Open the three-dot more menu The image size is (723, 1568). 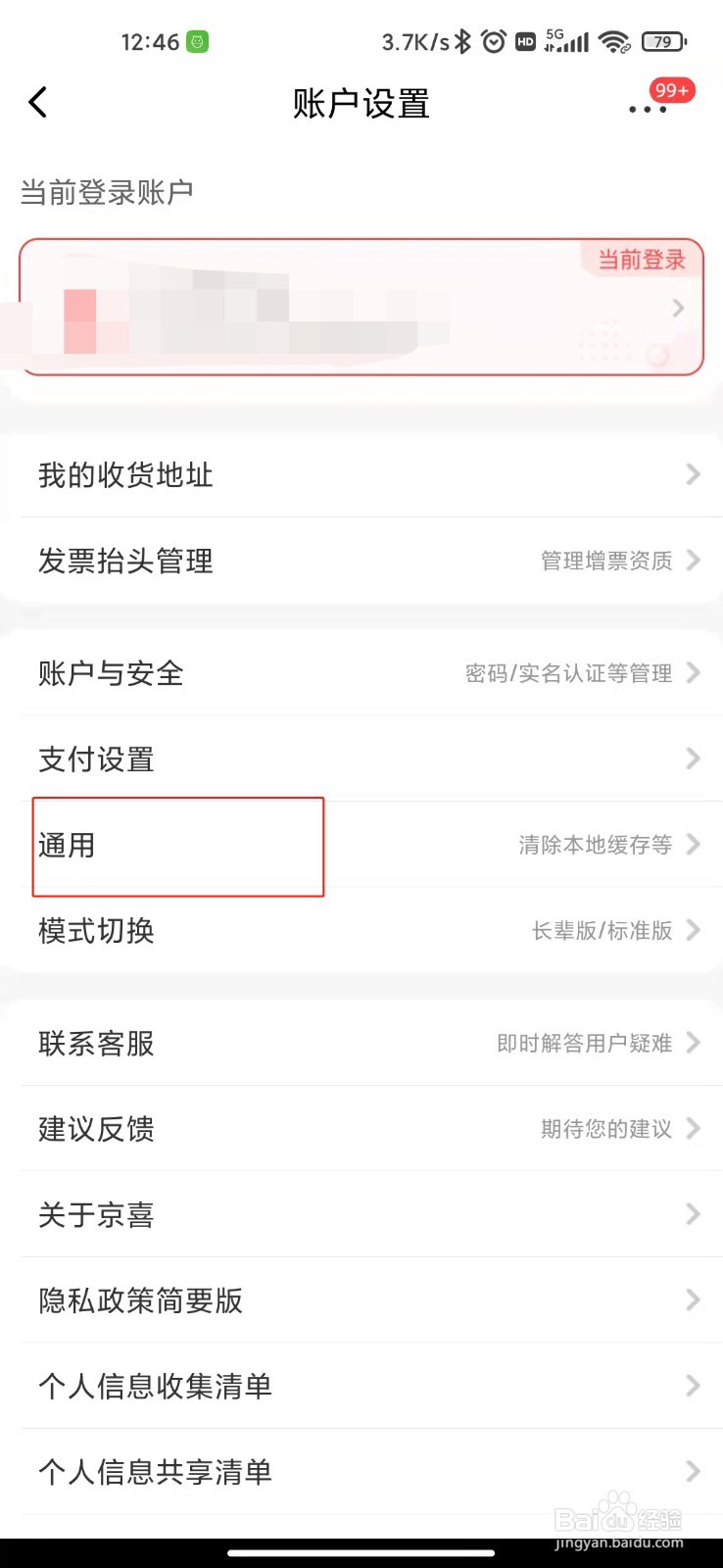(646, 110)
